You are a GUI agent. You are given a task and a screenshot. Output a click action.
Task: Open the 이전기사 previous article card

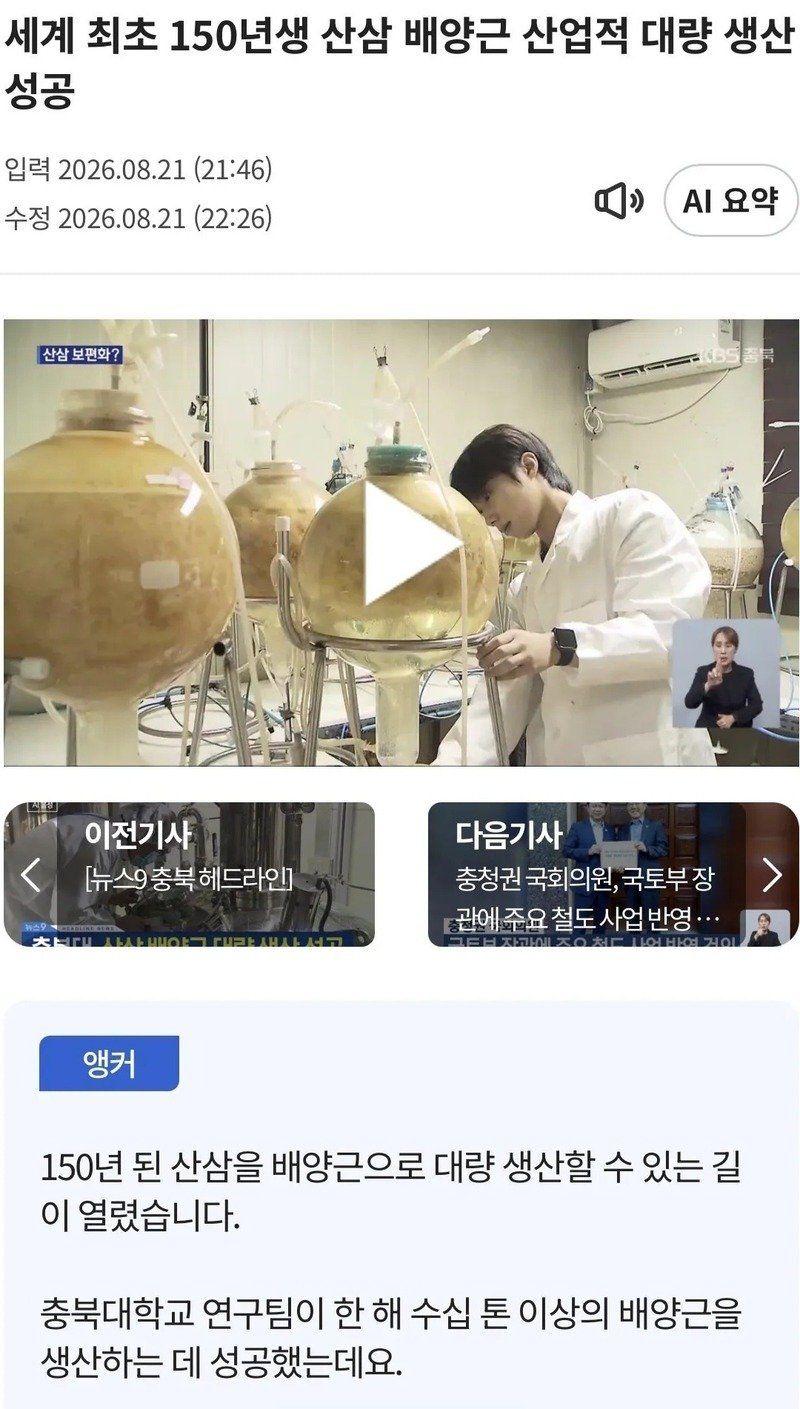[190, 874]
